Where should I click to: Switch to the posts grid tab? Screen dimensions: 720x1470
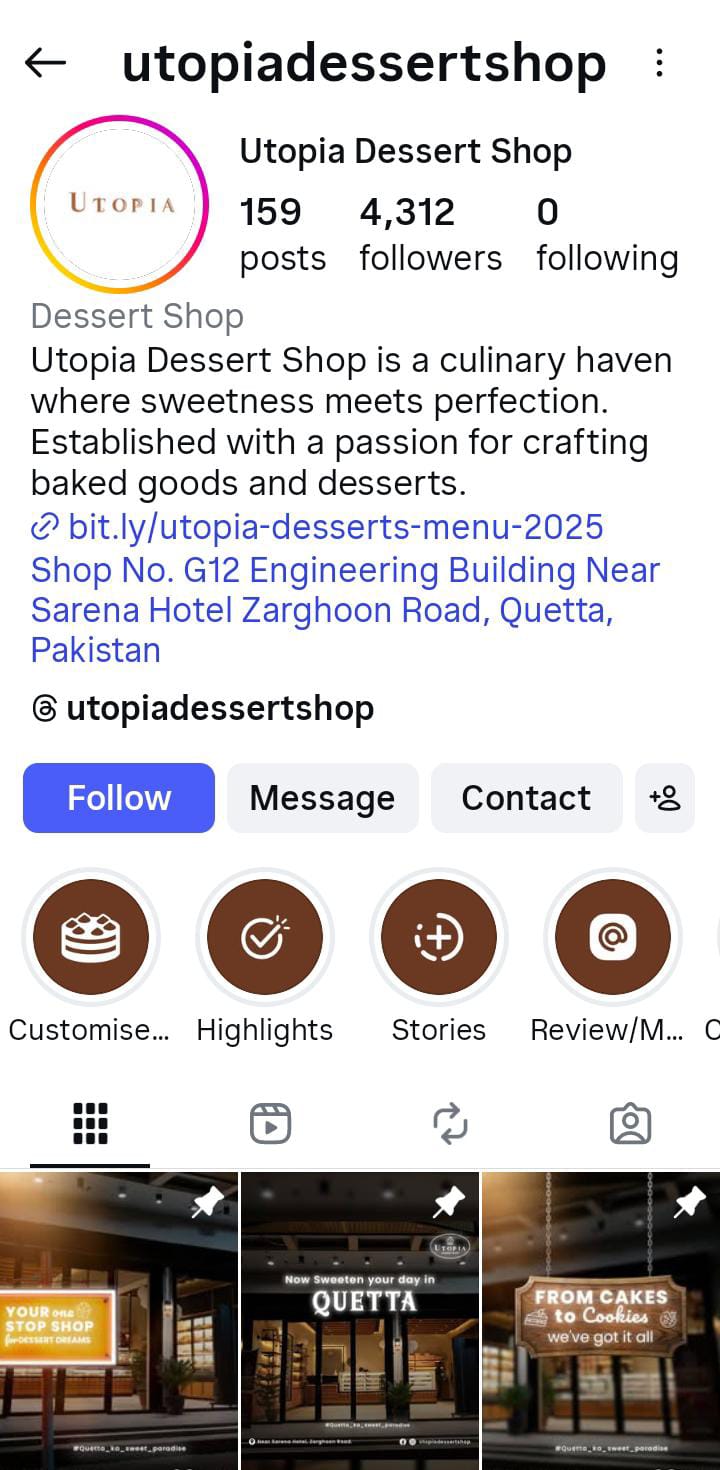90,1124
